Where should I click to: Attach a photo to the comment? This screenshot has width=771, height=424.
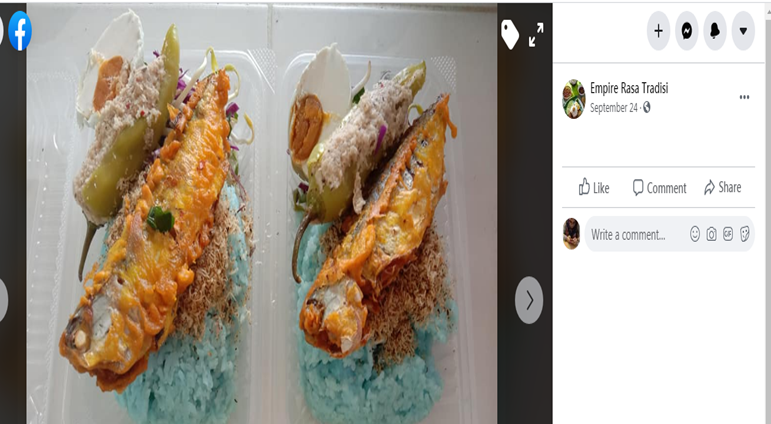coord(712,234)
